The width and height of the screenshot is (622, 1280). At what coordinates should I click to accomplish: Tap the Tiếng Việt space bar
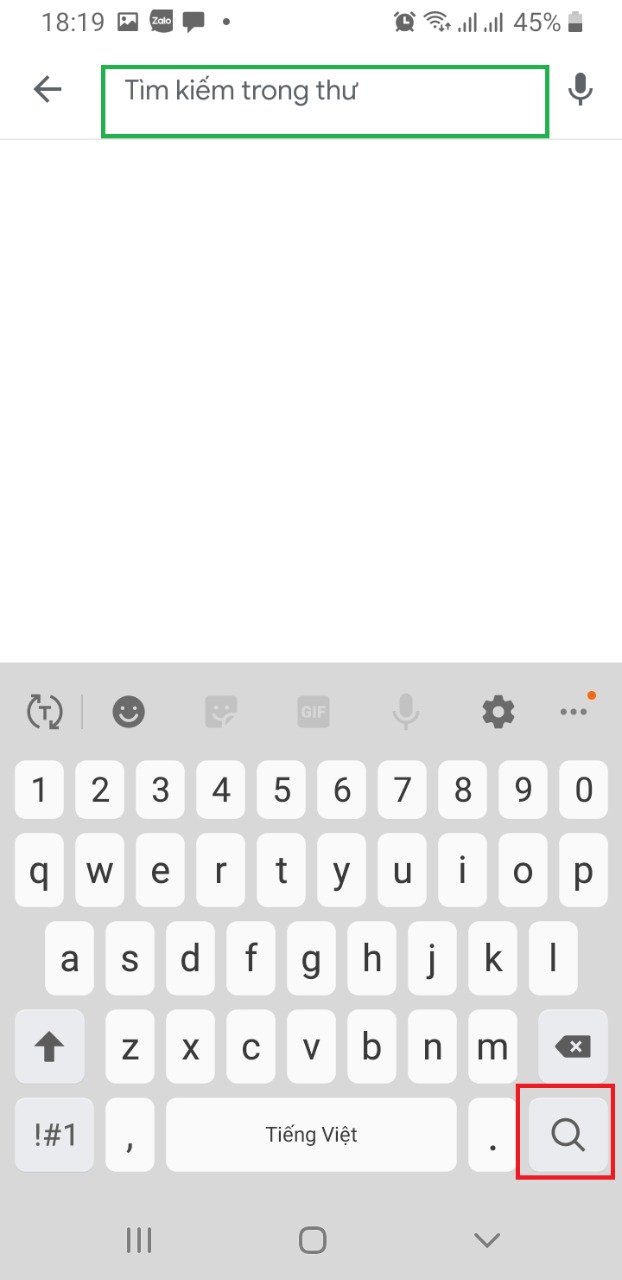point(311,1134)
